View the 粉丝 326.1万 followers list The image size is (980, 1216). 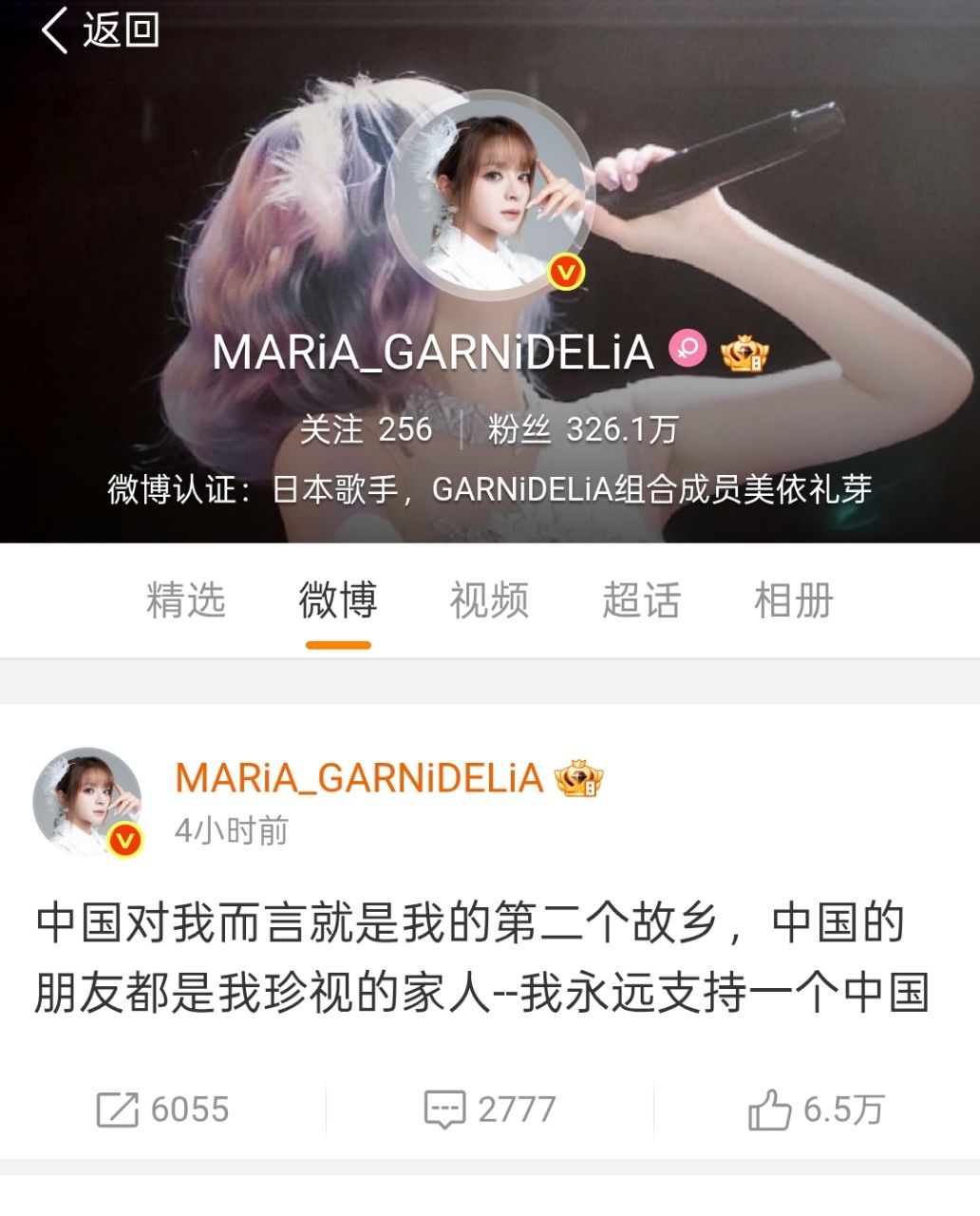[583, 429]
